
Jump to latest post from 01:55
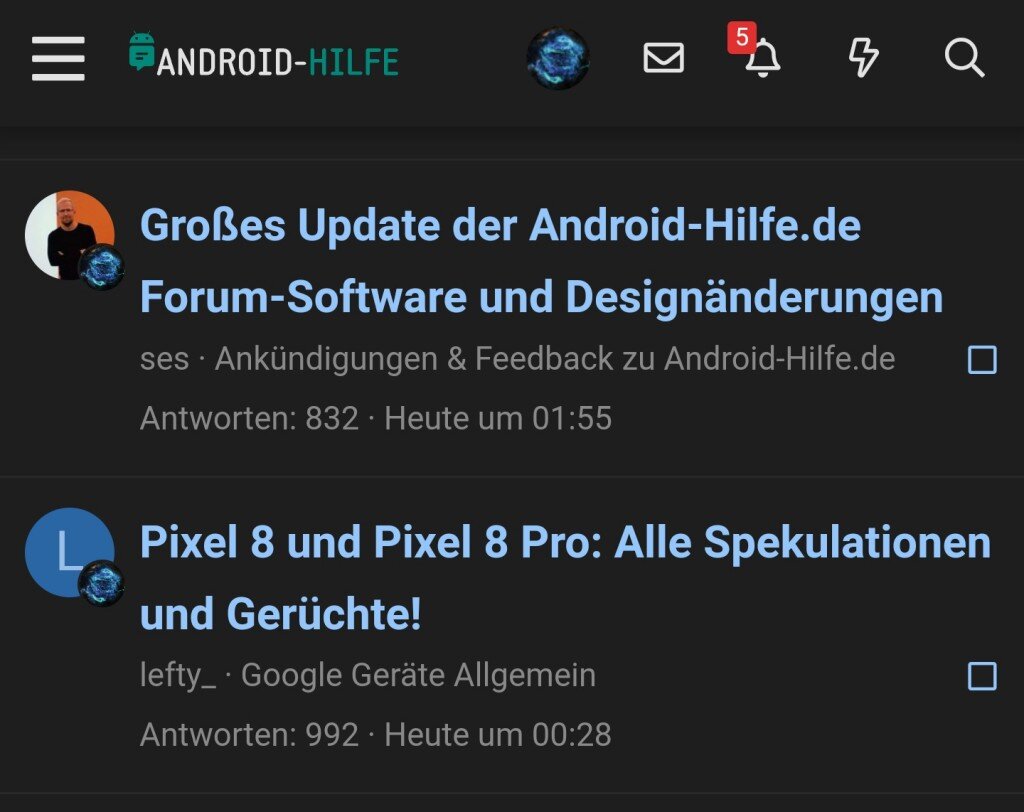pyautogui.click(x=498, y=418)
